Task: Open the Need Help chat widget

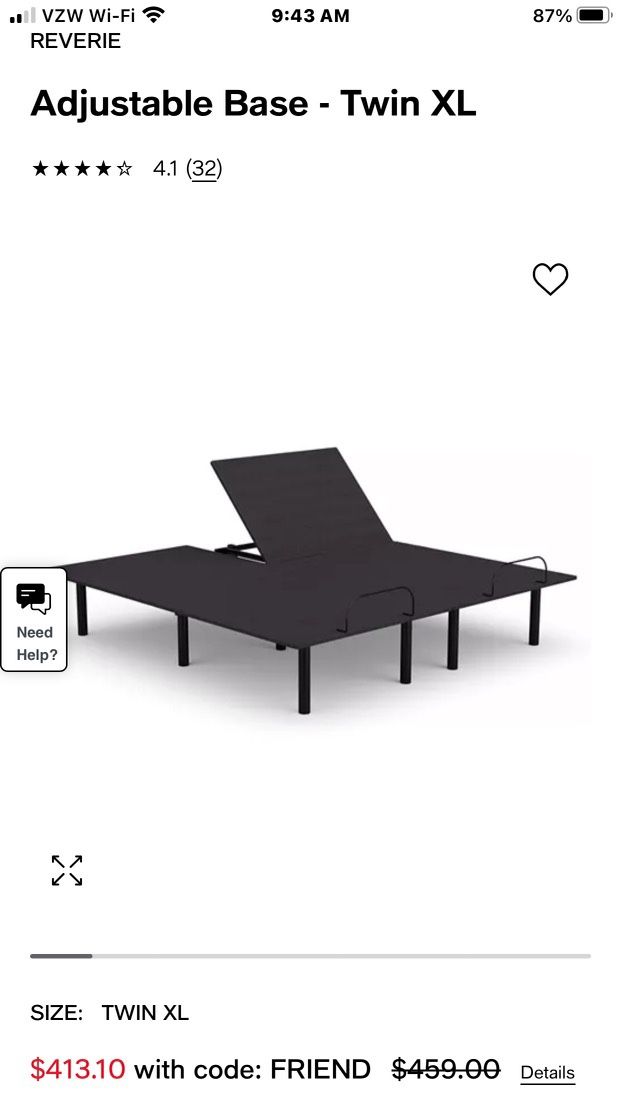Action: click(34, 619)
